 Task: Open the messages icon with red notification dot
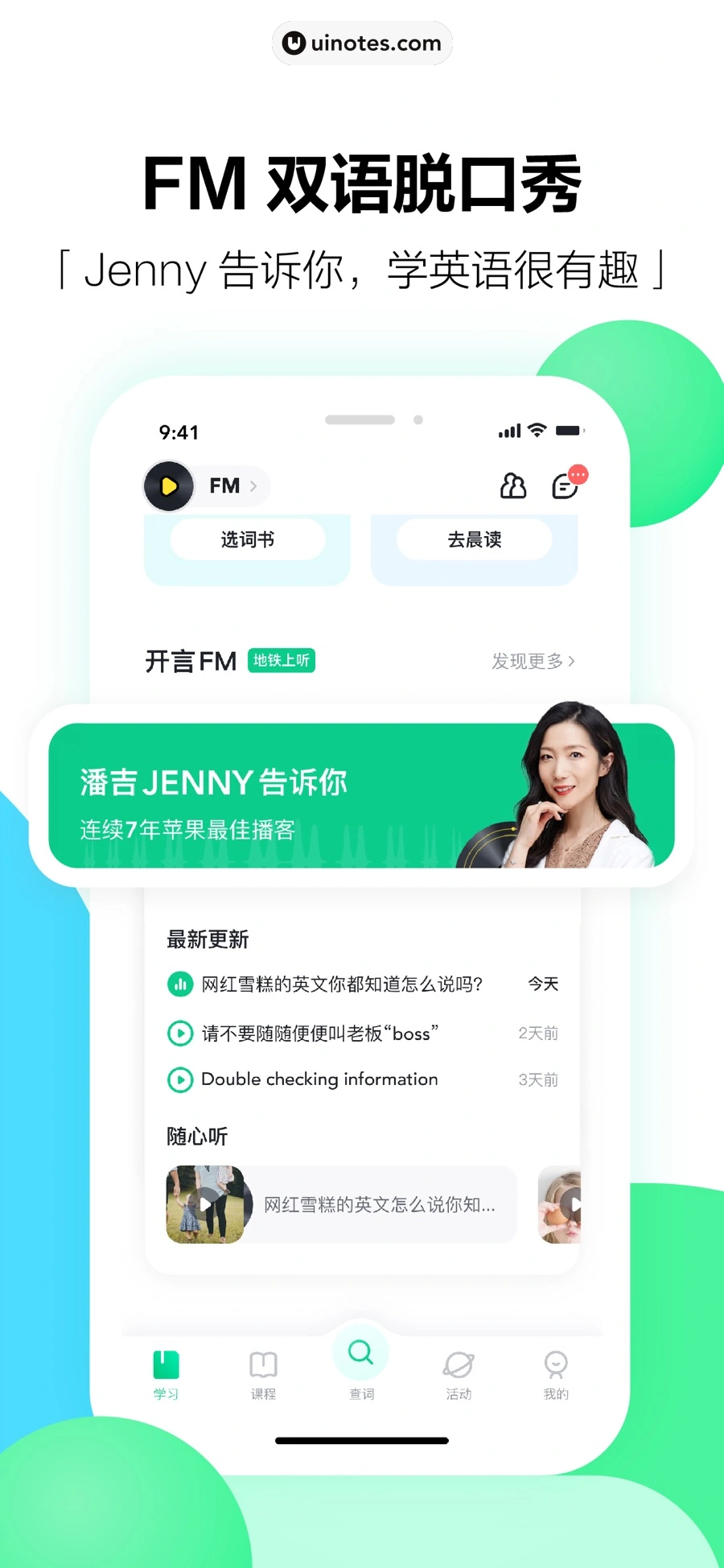[566, 486]
